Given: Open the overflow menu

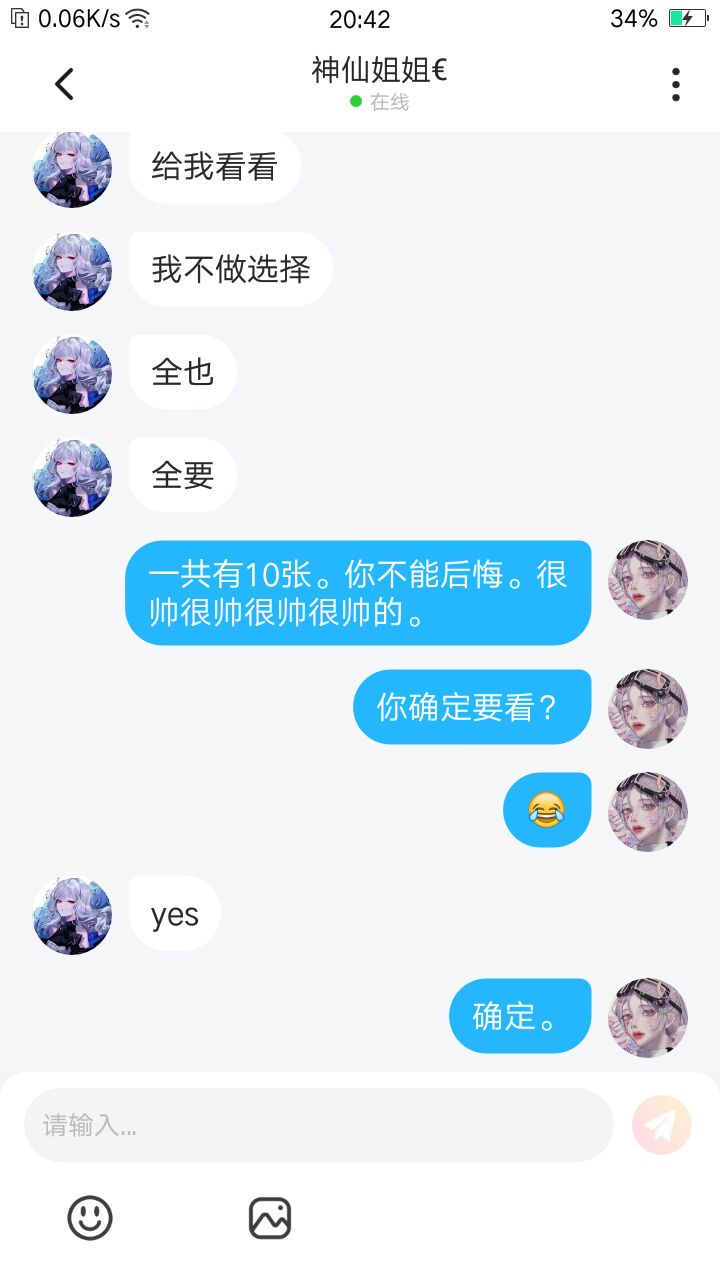Looking at the screenshot, I should [676, 84].
